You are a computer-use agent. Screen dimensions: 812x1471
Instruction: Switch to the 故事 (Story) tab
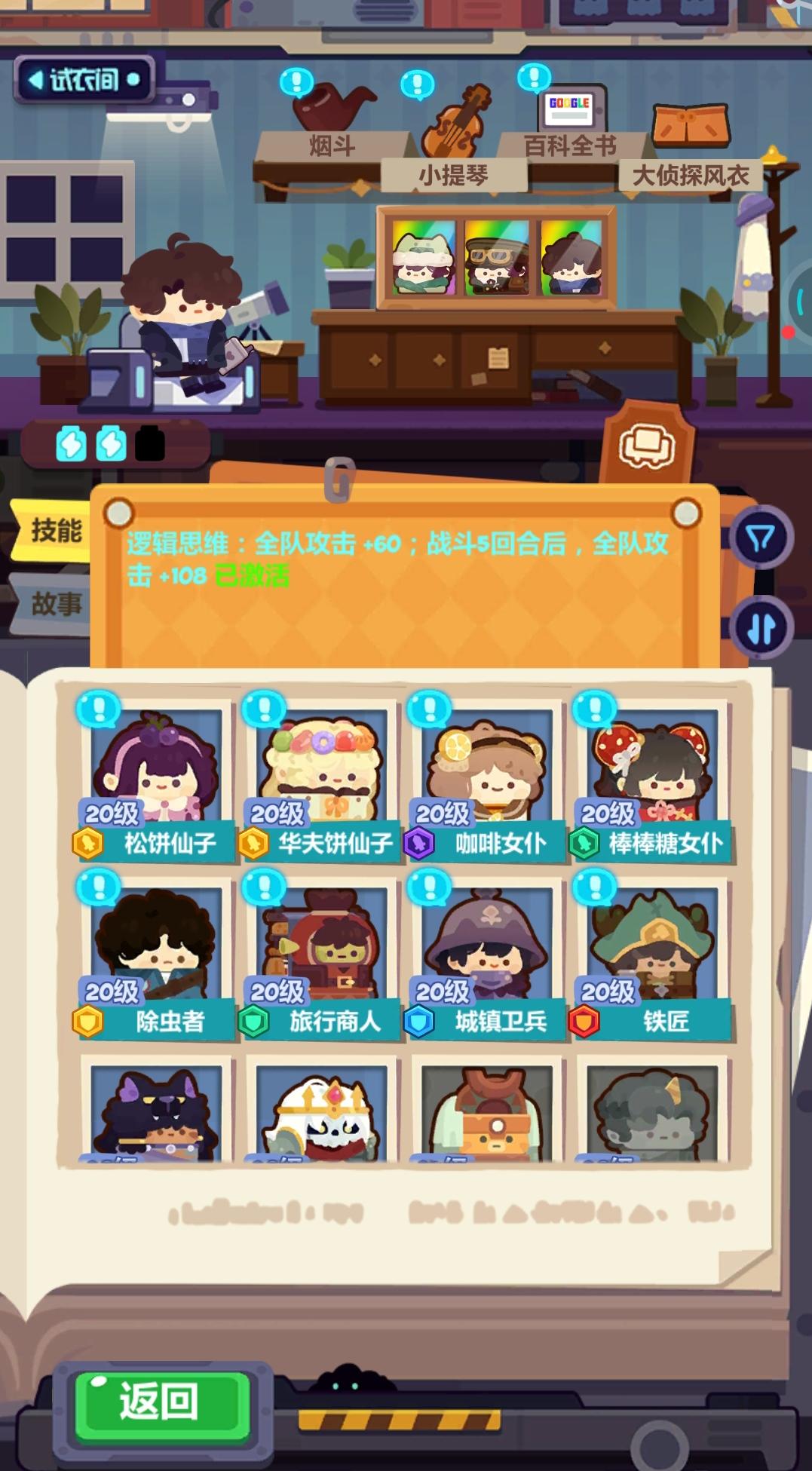click(x=53, y=604)
